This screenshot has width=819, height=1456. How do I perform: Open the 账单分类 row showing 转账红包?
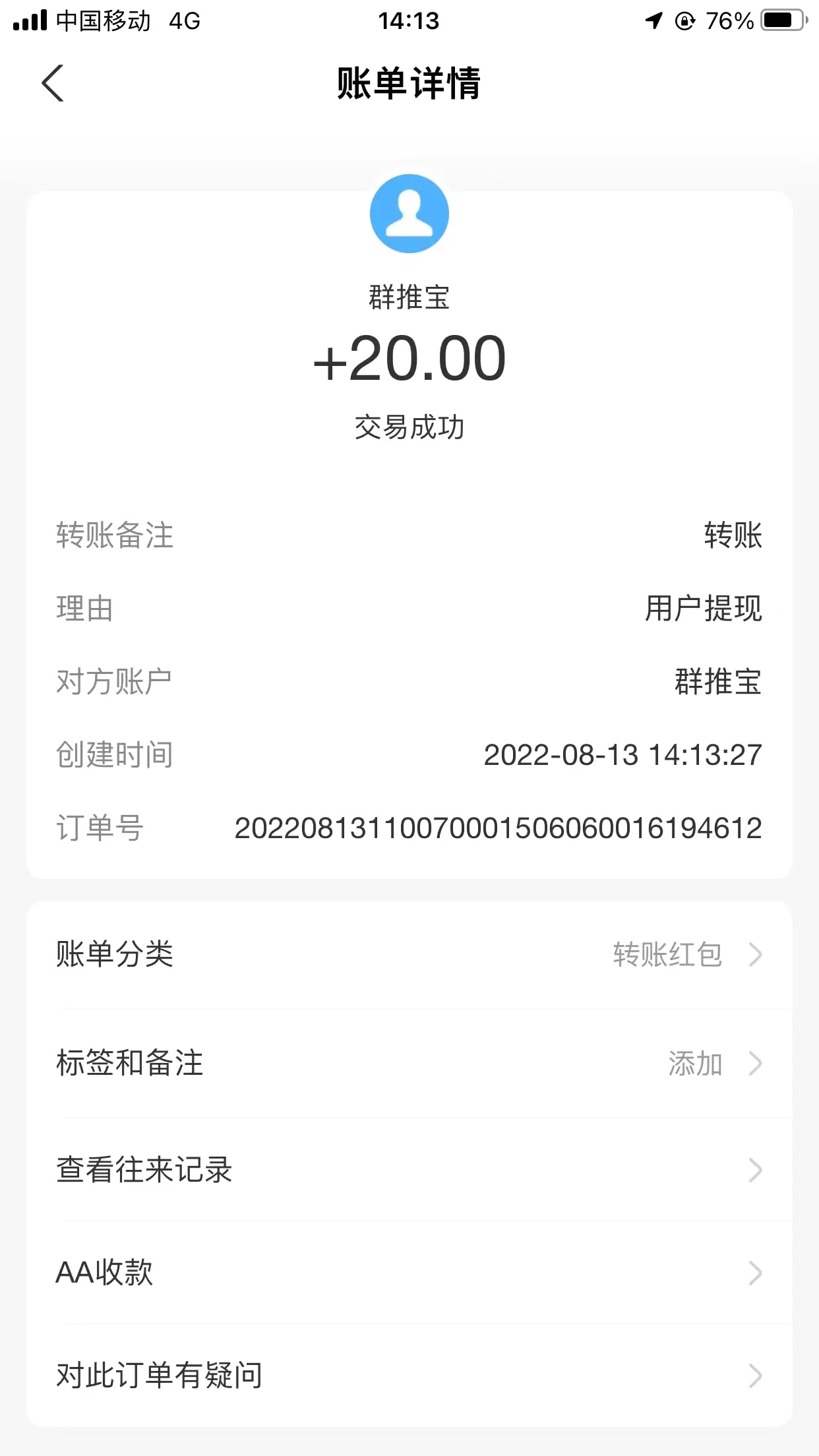coord(409,955)
